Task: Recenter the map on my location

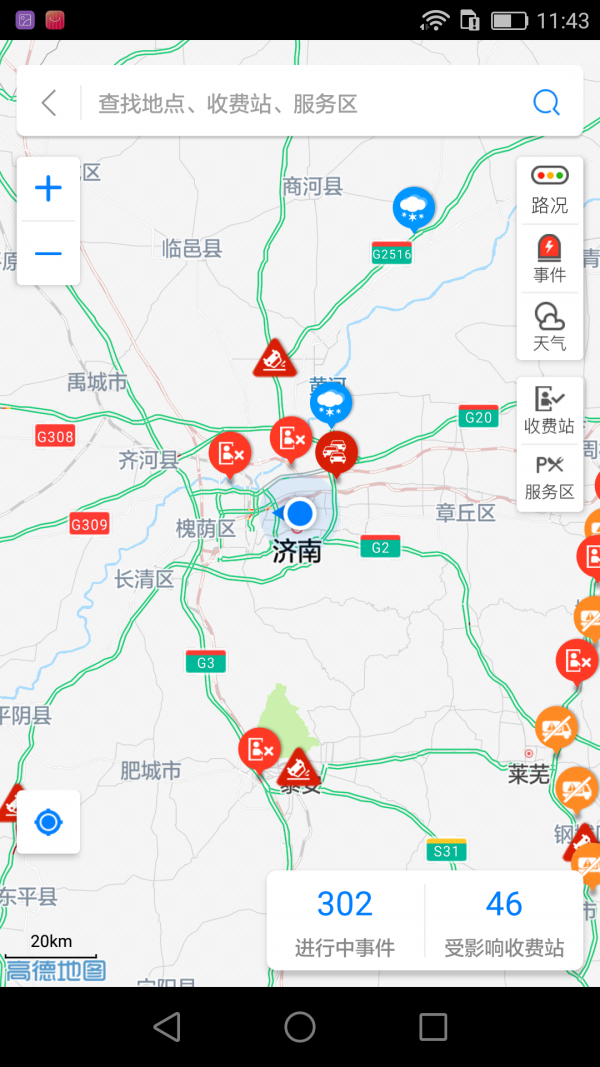Action: [x=48, y=822]
